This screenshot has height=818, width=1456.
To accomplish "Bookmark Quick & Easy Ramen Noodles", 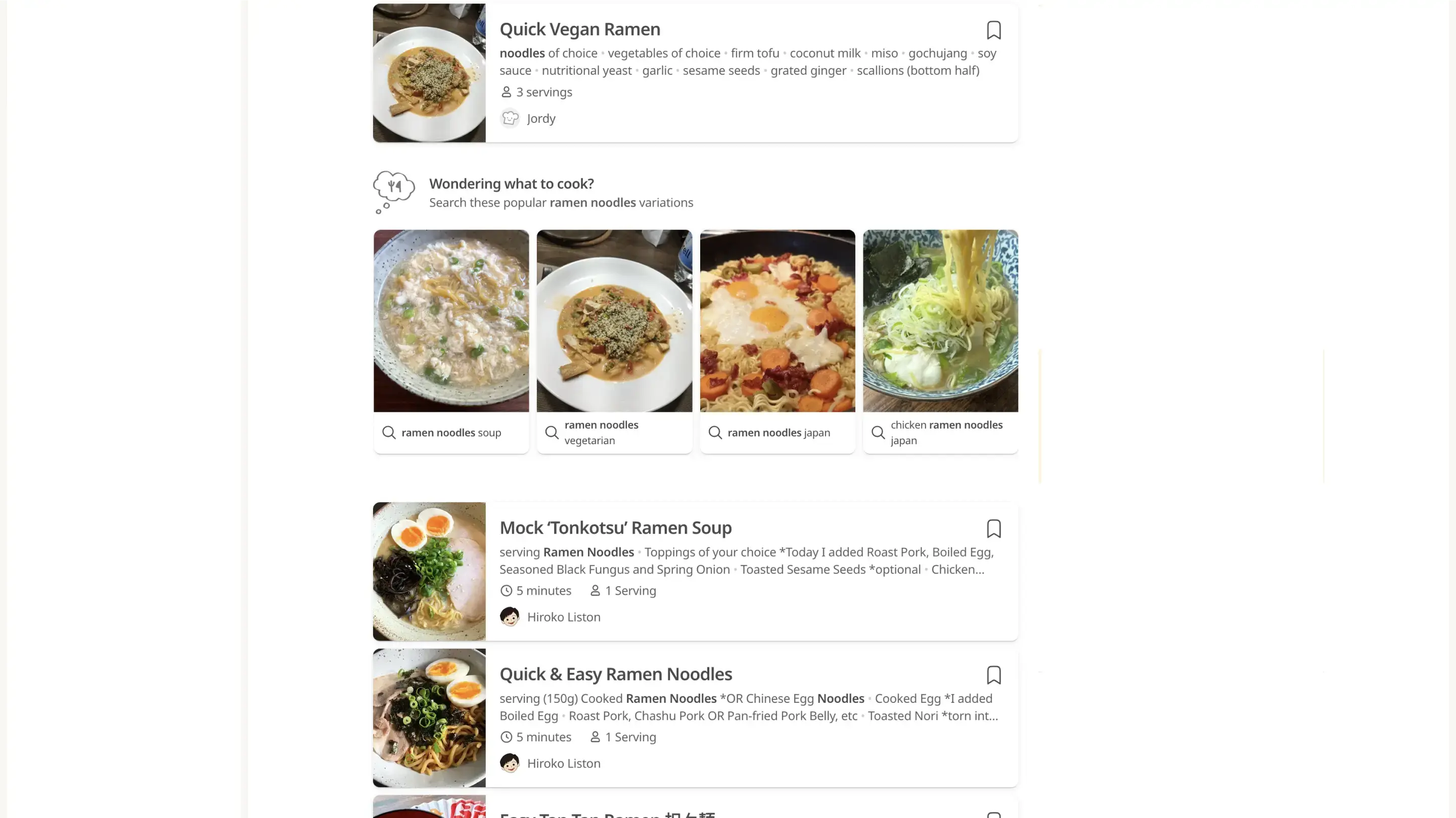I will tap(993, 675).
